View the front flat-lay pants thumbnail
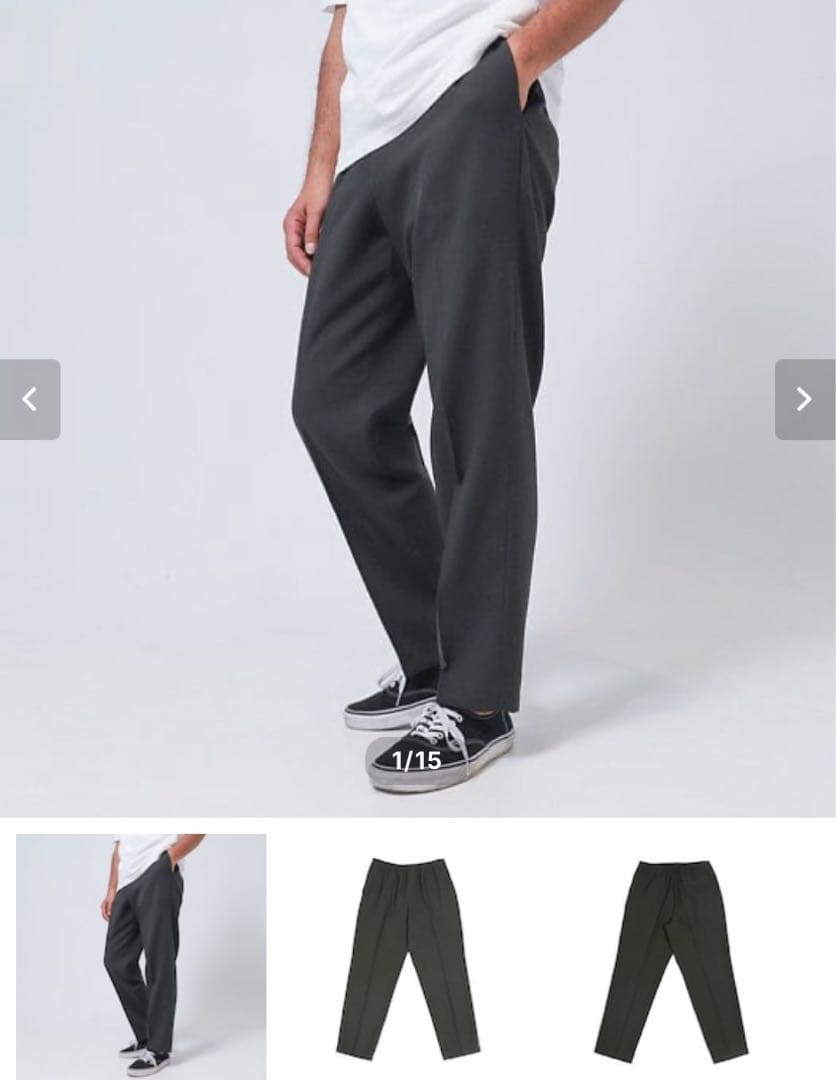This screenshot has width=836, height=1080. coord(406,958)
